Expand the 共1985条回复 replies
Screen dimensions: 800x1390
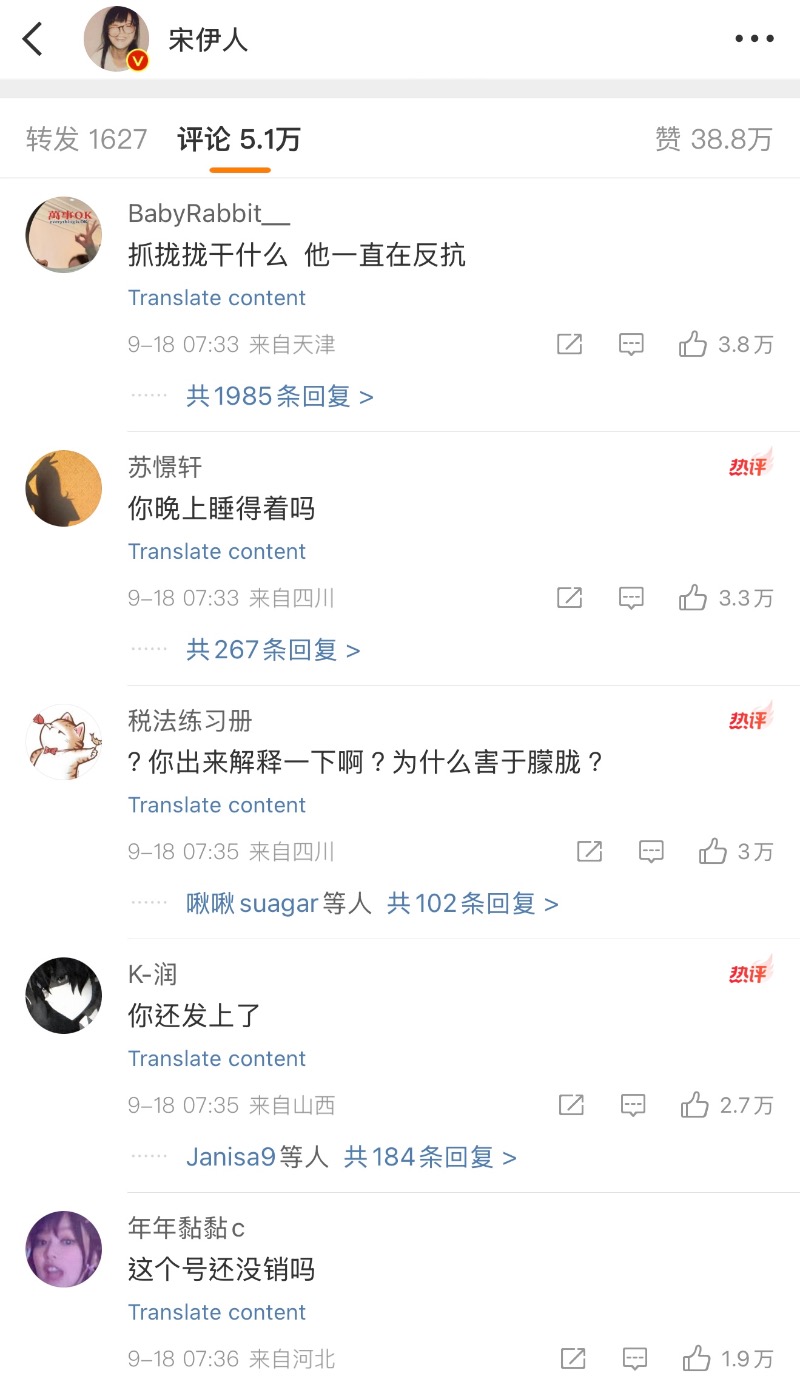tap(279, 397)
